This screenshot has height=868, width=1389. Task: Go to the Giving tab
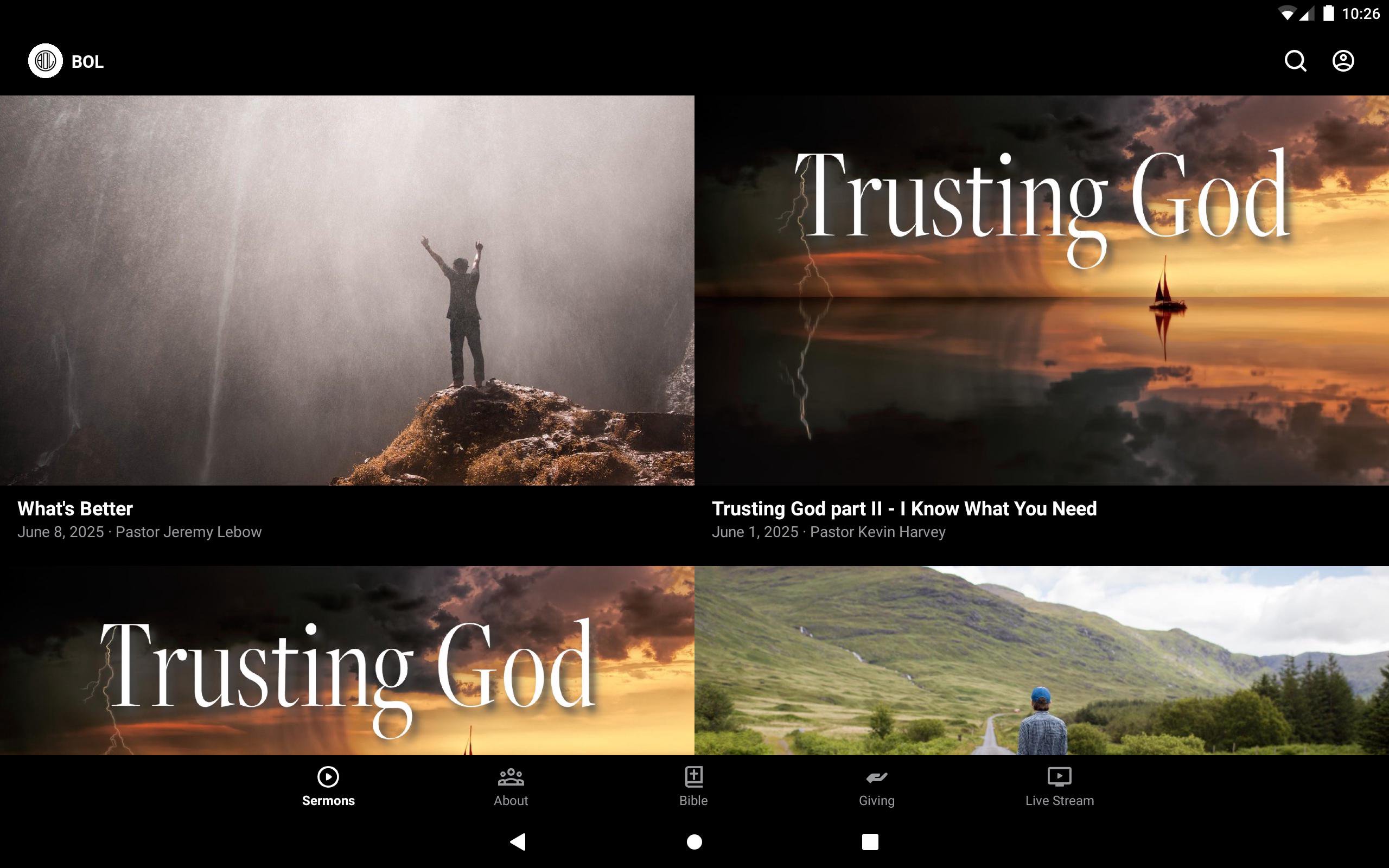point(876,787)
